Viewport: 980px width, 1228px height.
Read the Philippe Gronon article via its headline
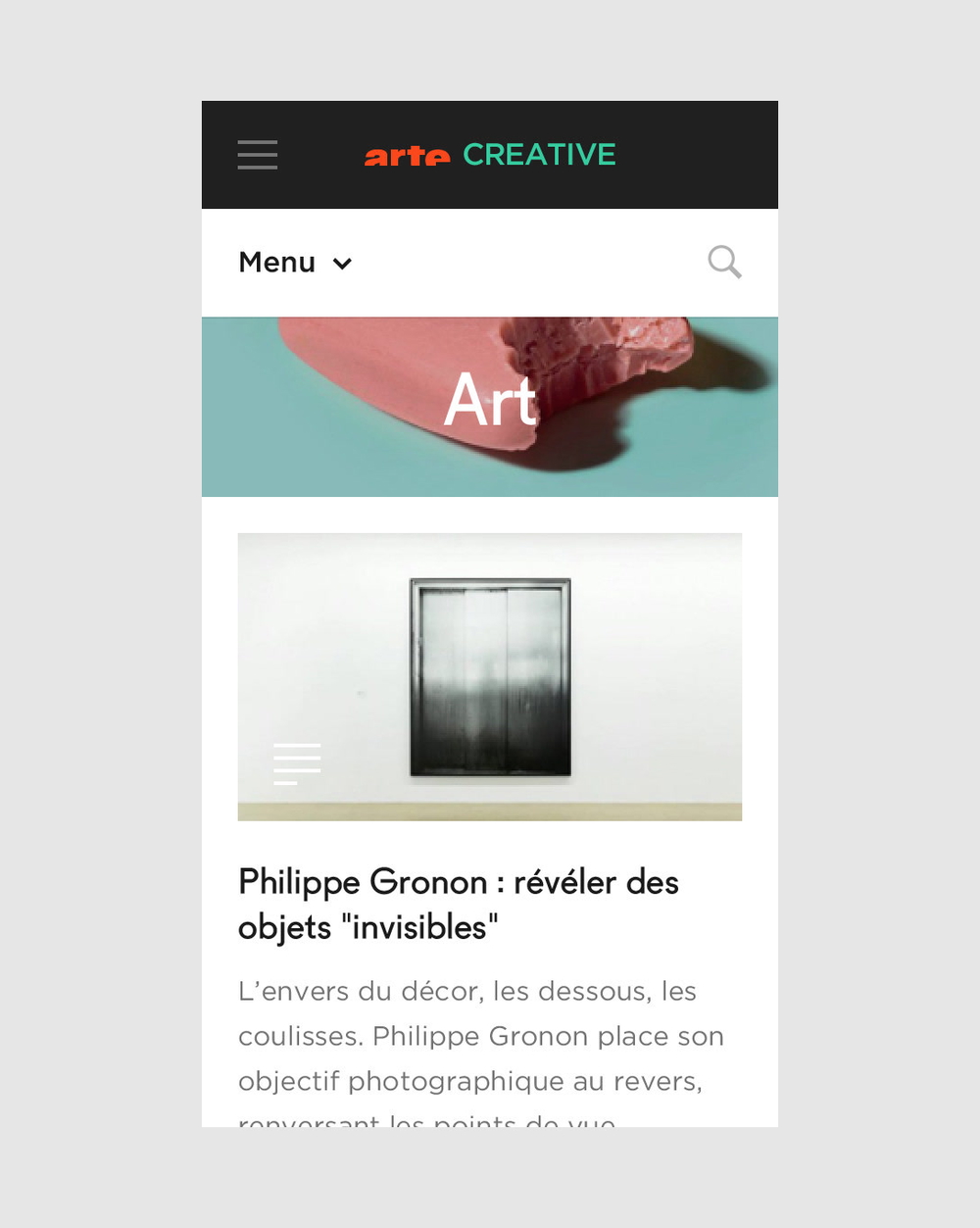click(x=458, y=904)
